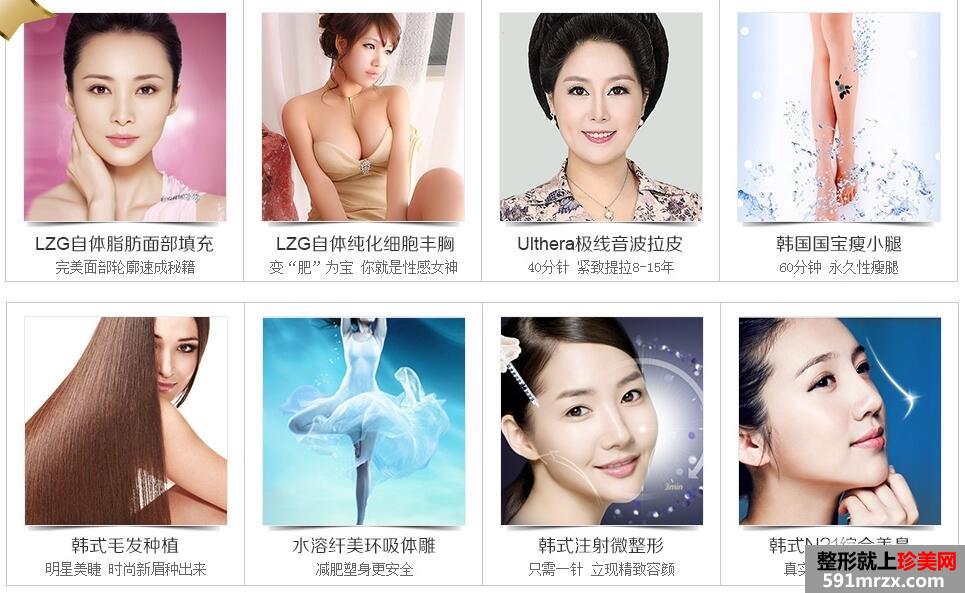Select the 韩国国宝瘦小腿 card
Viewport: 965px width, 593px height.
pyautogui.click(x=838, y=118)
